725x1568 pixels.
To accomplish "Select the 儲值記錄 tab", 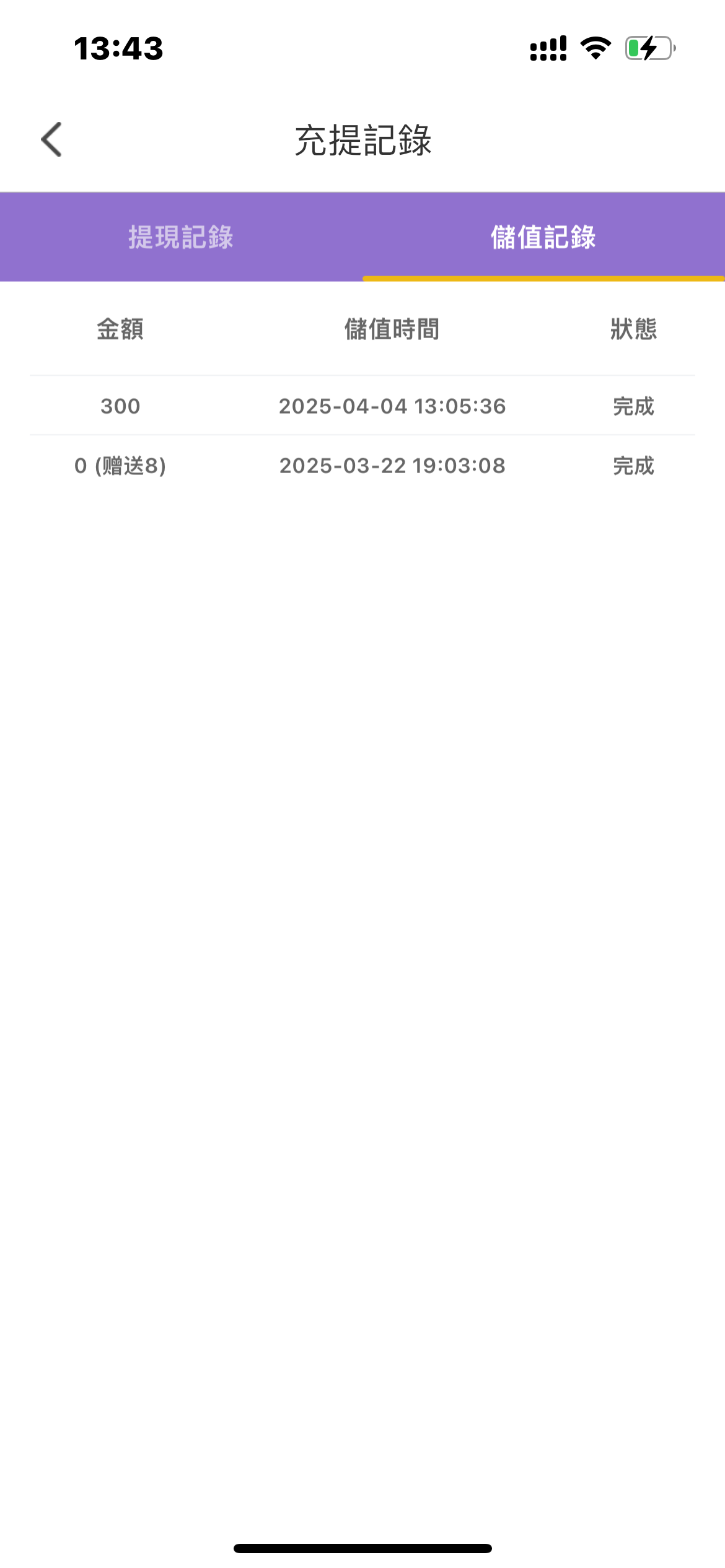I will (543, 237).
